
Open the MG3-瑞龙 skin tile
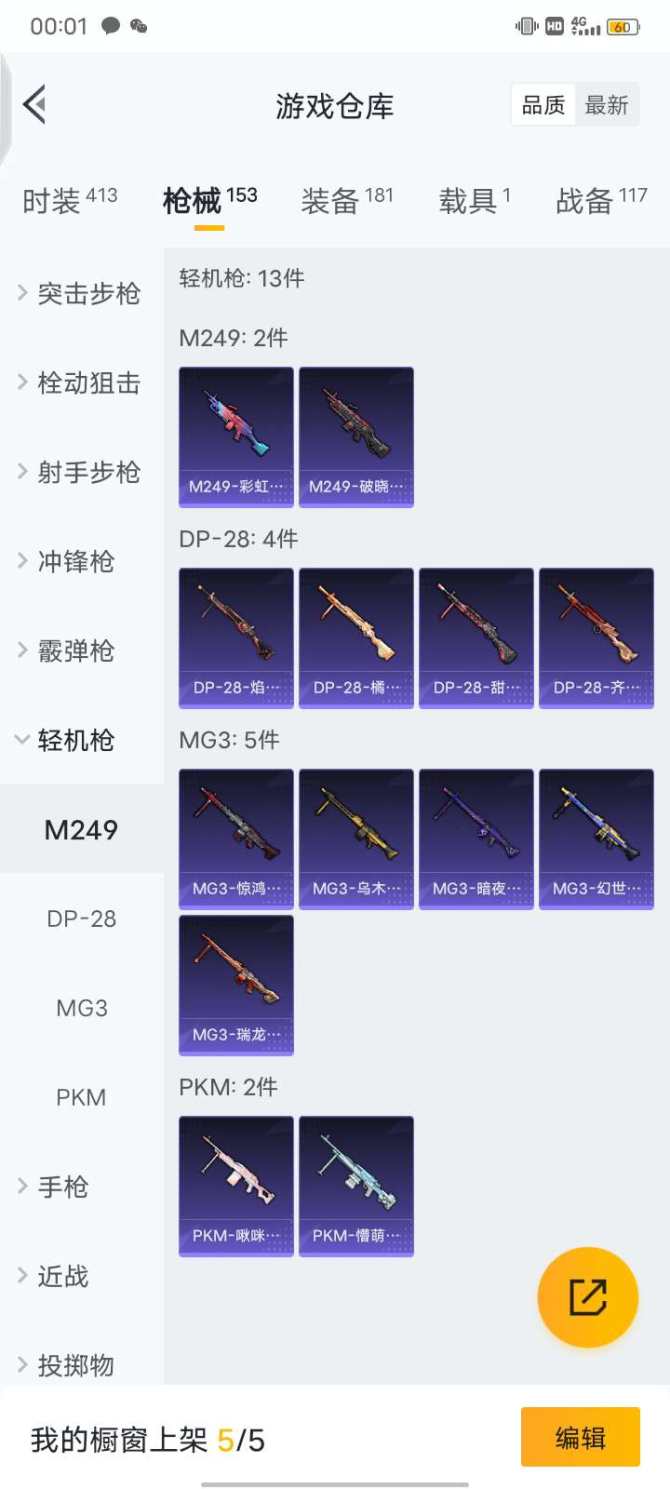236,984
